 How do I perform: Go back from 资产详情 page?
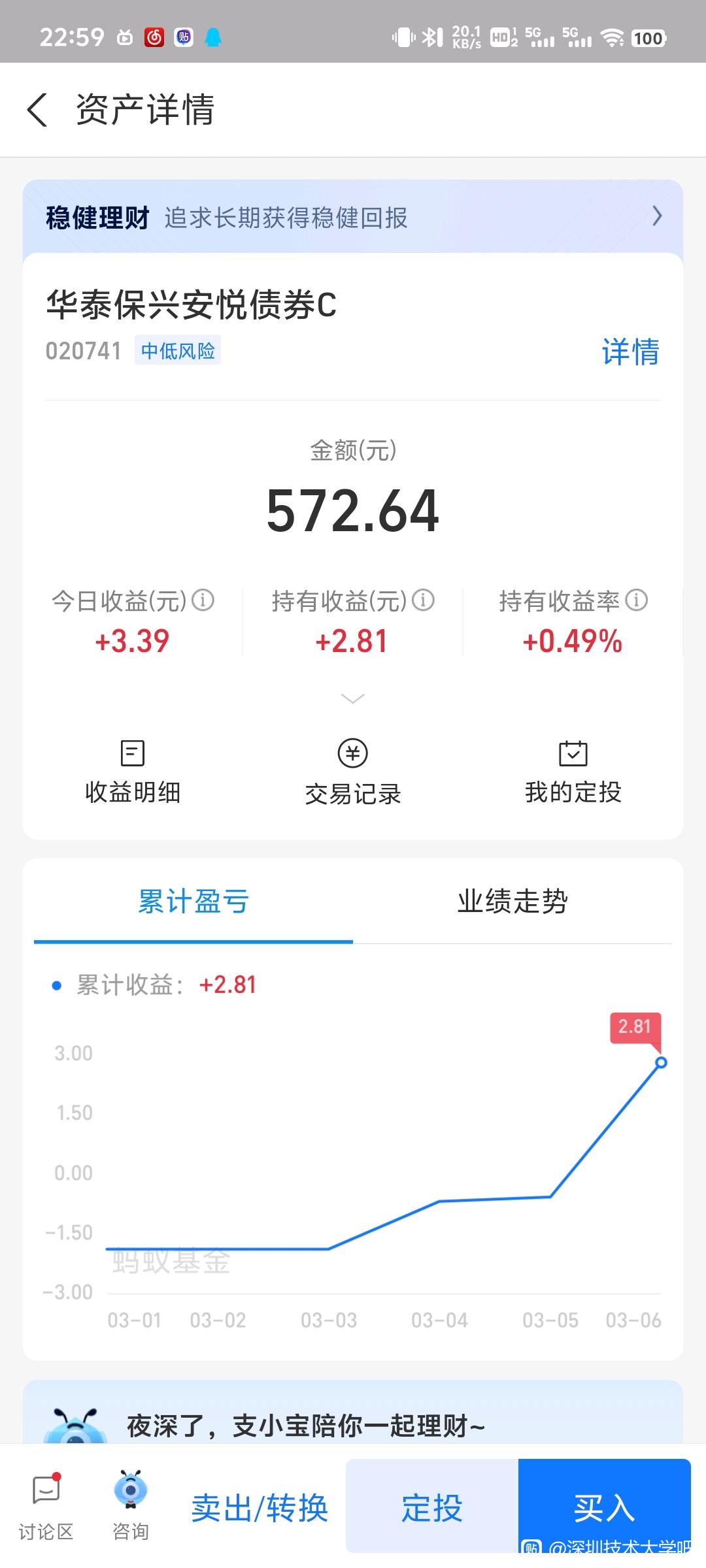coord(37,109)
